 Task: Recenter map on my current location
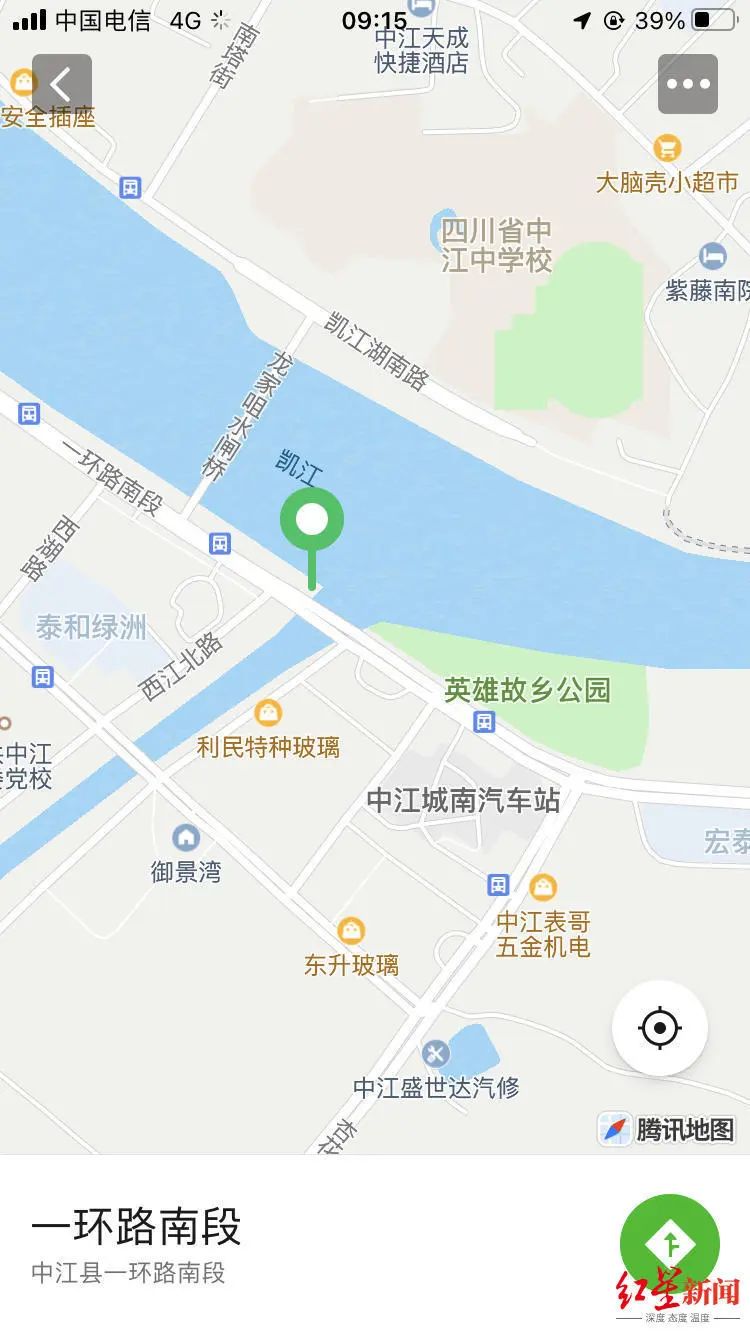[x=660, y=1028]
